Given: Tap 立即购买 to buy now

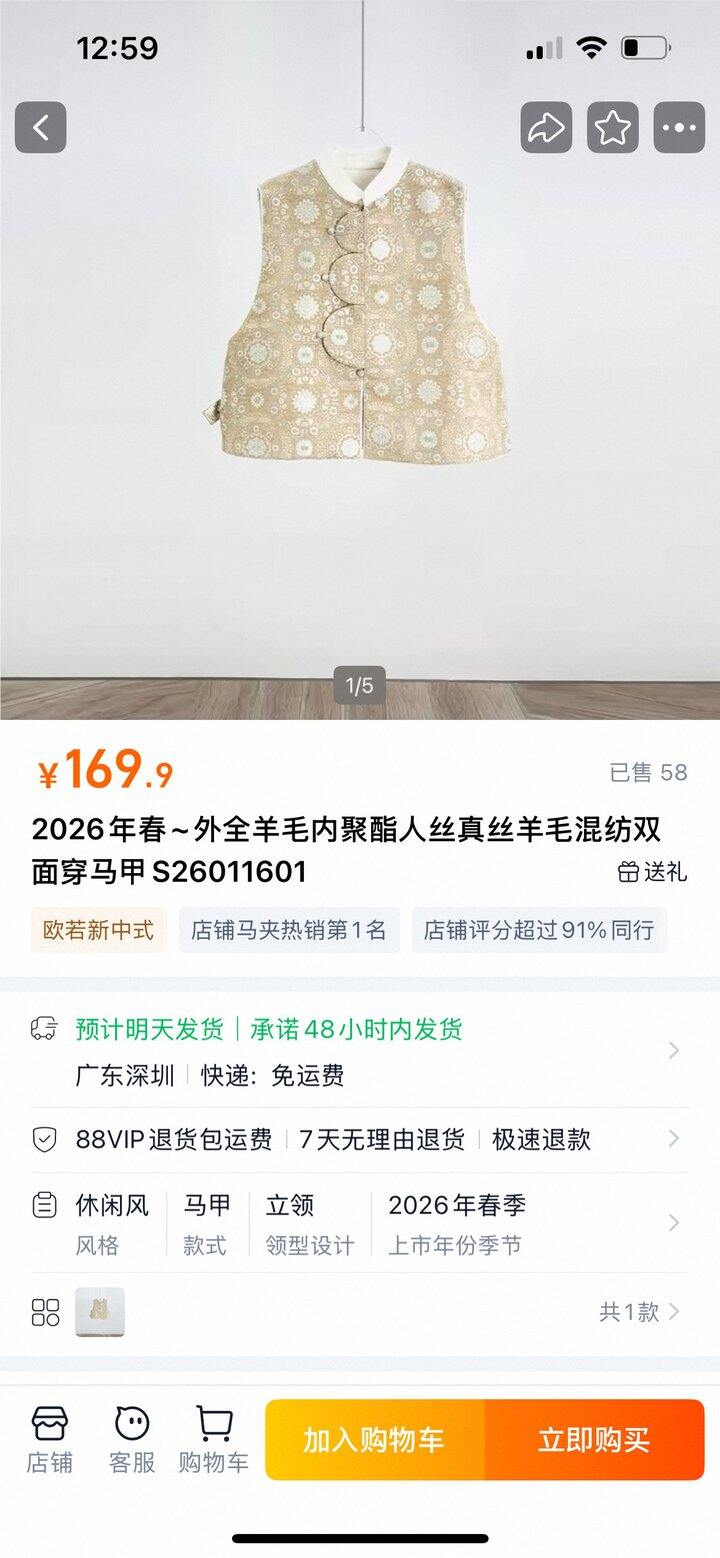Looking at the screenshot, I should click(x=595, y=1440).
